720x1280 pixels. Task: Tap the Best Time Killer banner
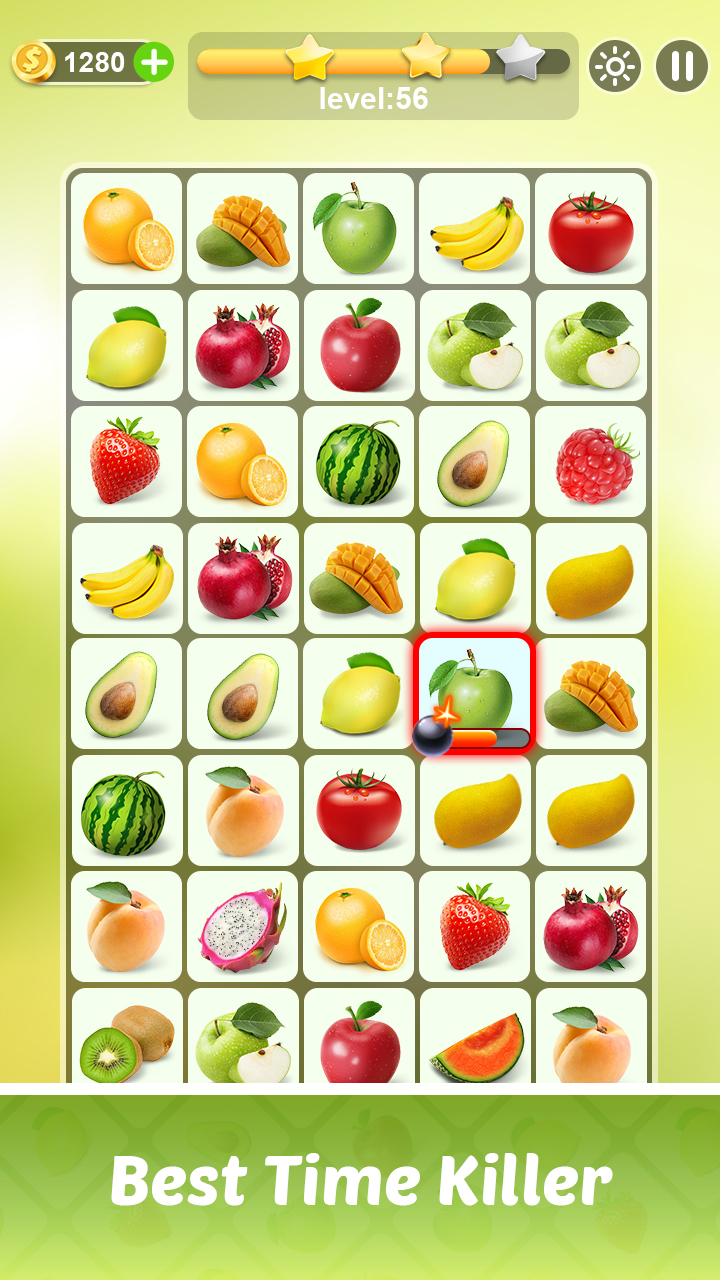(360, 1185)
